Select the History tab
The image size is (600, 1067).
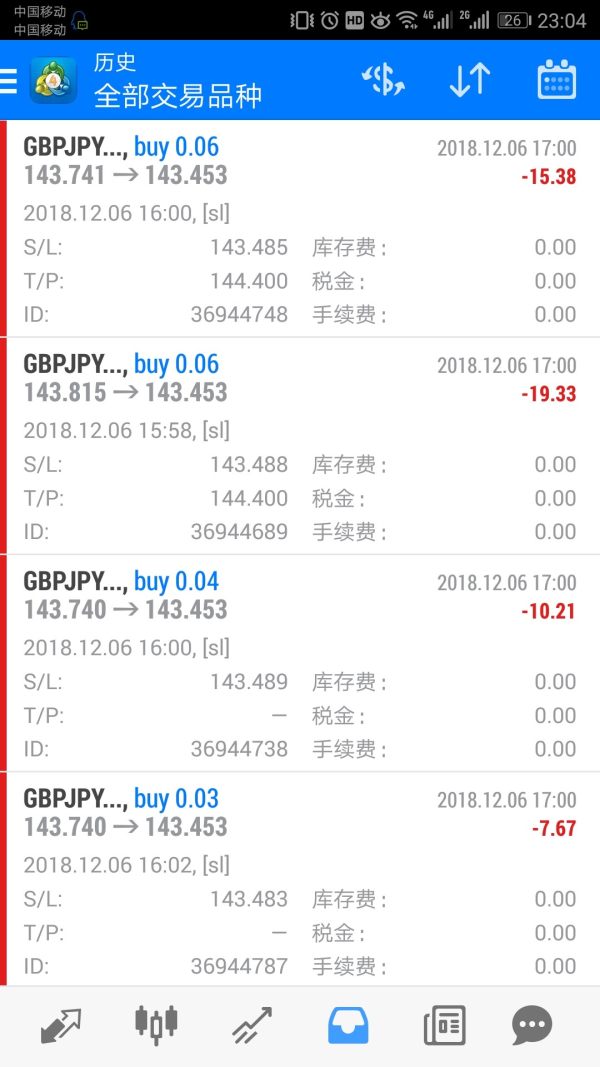348,1025
